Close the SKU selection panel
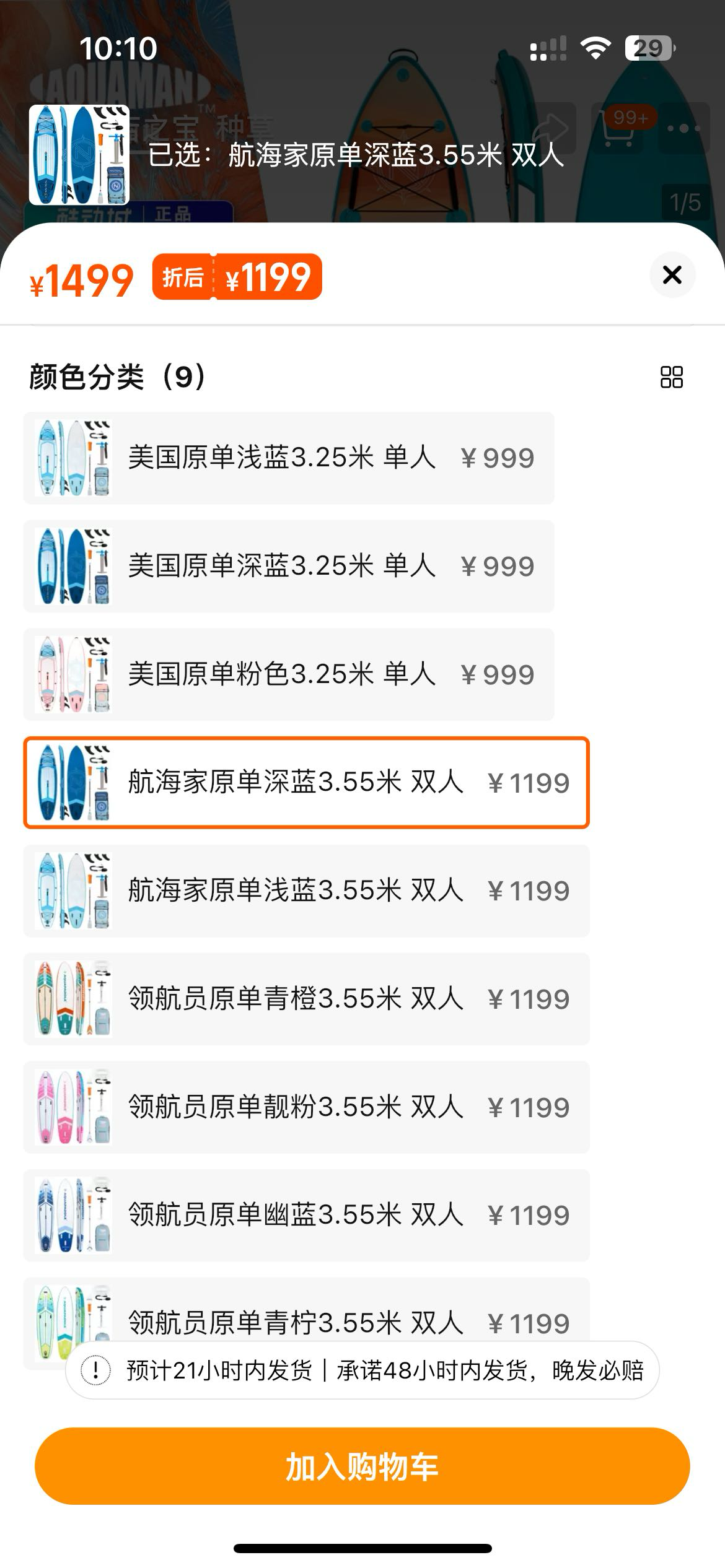Image resolution: width=725 pixels, height=1568 pixels. [x=674, y=276]
